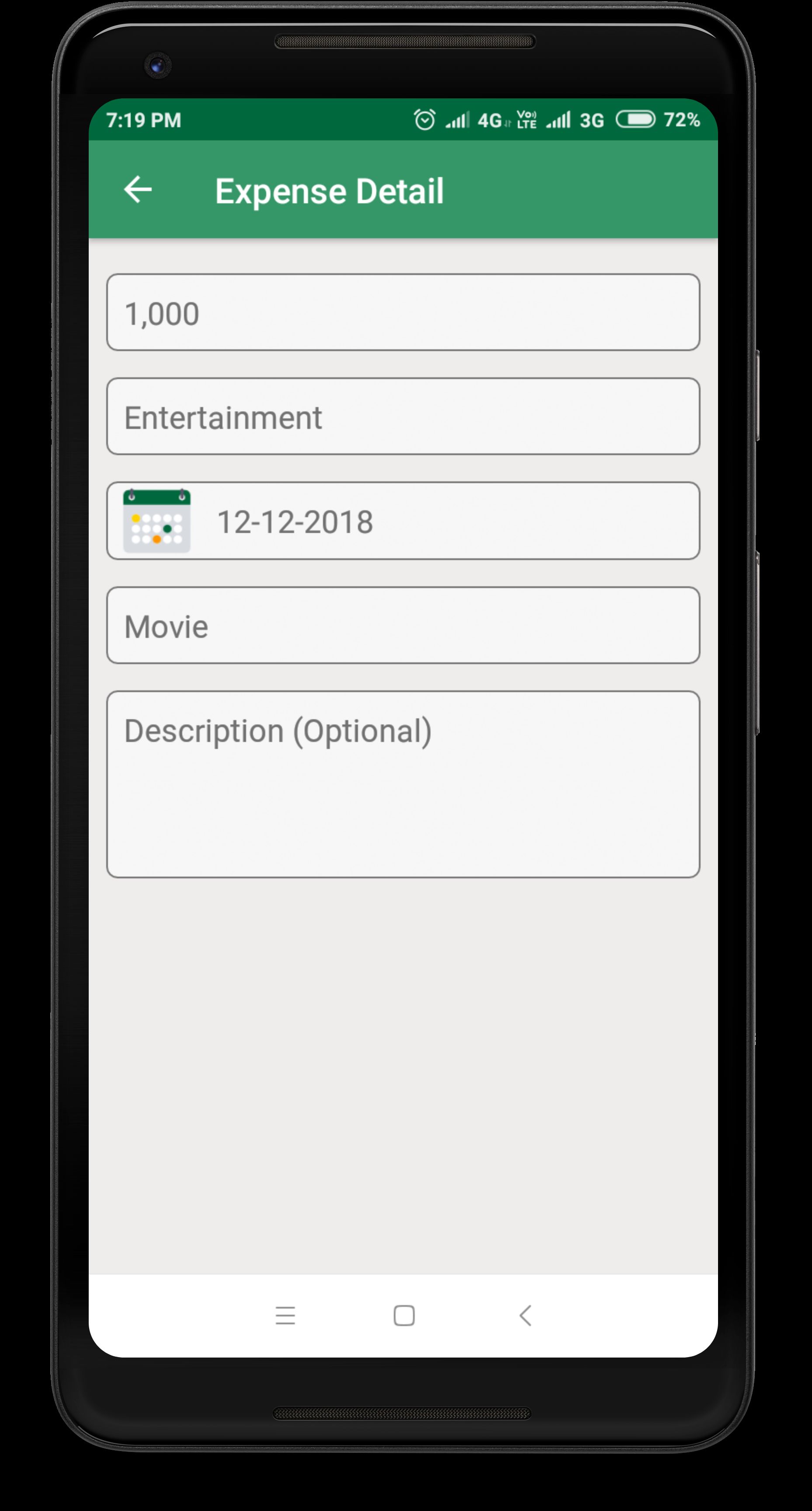Focus the Description (Optional) box
This screenshot has height=1511, width=812.
click(403, 783)
